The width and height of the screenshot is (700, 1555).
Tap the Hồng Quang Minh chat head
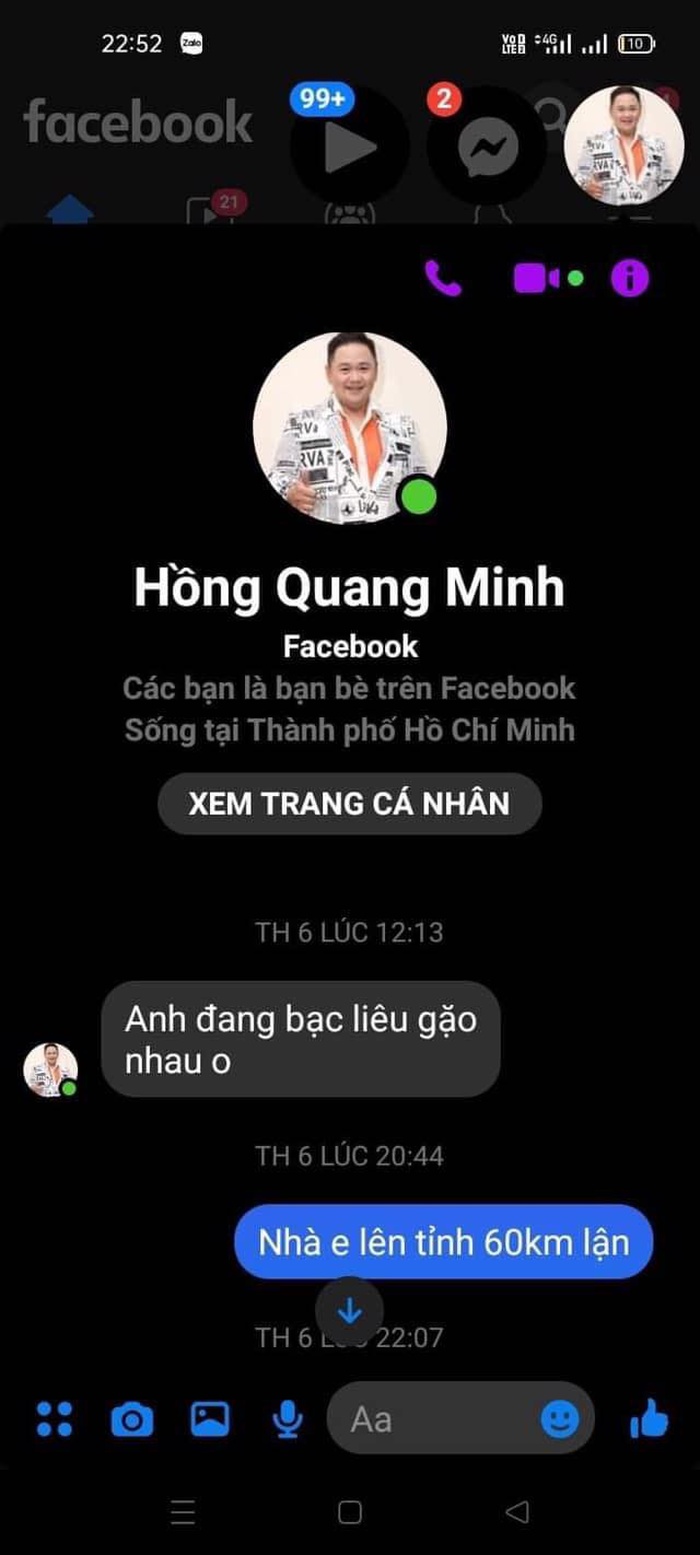click(x=624, y=146)
